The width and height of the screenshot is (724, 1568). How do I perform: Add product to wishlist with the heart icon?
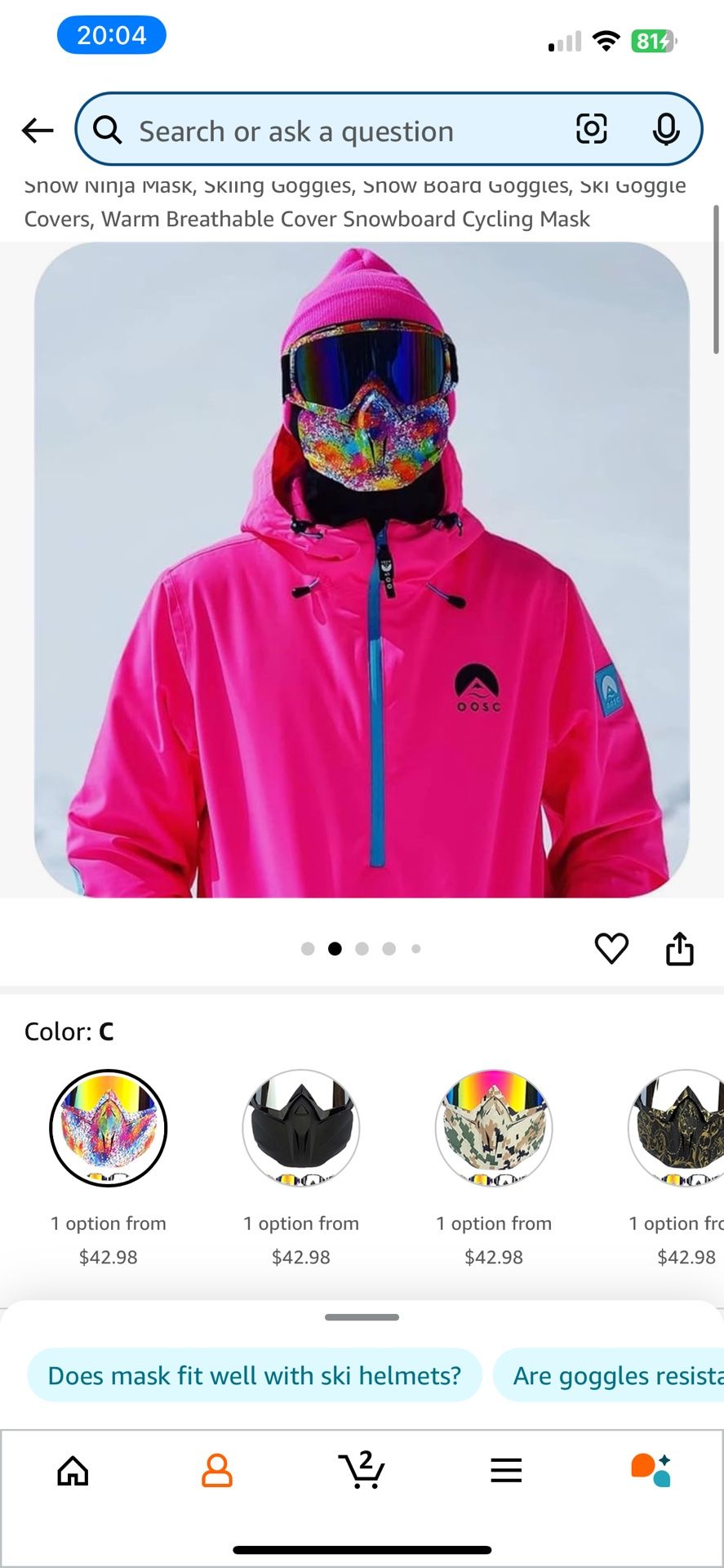pyautogui.click(x=611, y=948)
